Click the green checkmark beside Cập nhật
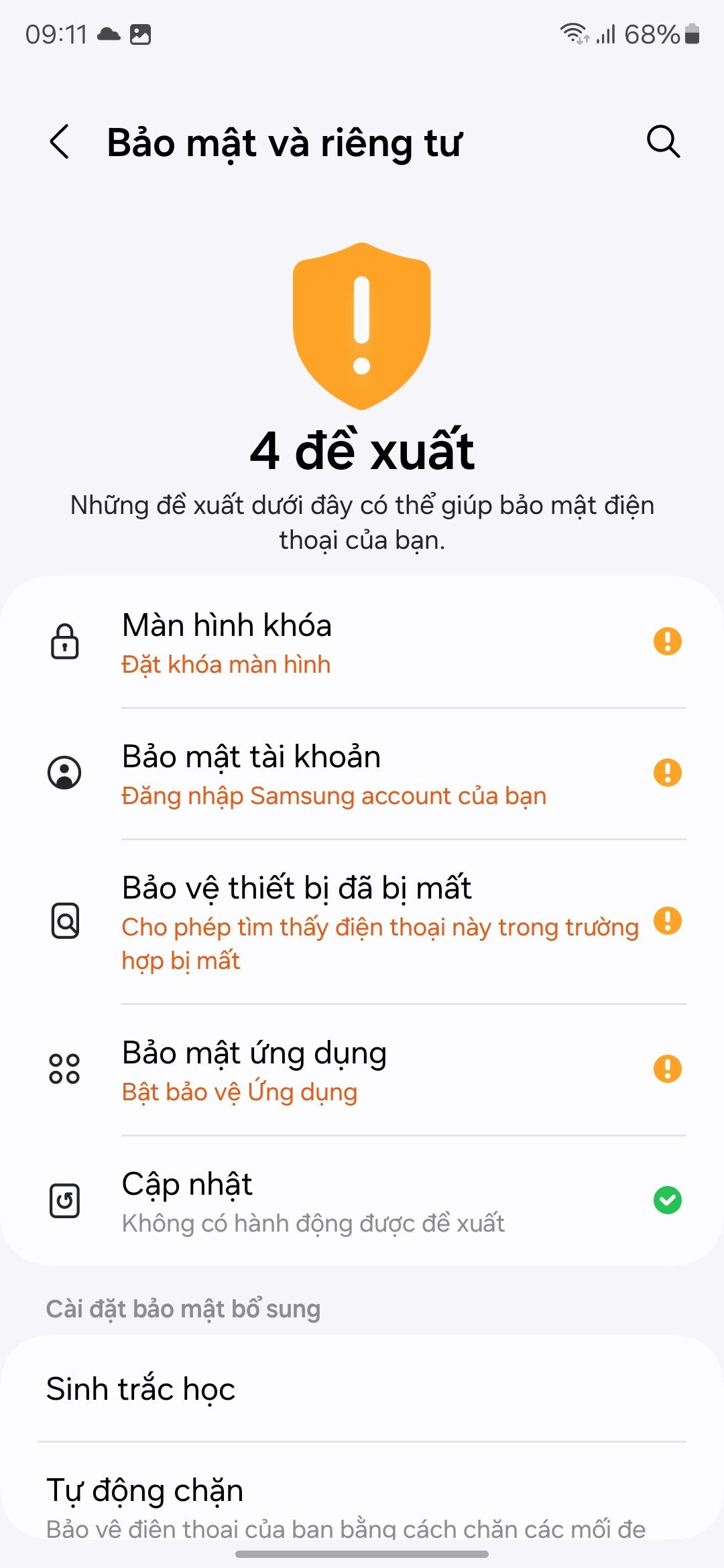 (667, 1199)
